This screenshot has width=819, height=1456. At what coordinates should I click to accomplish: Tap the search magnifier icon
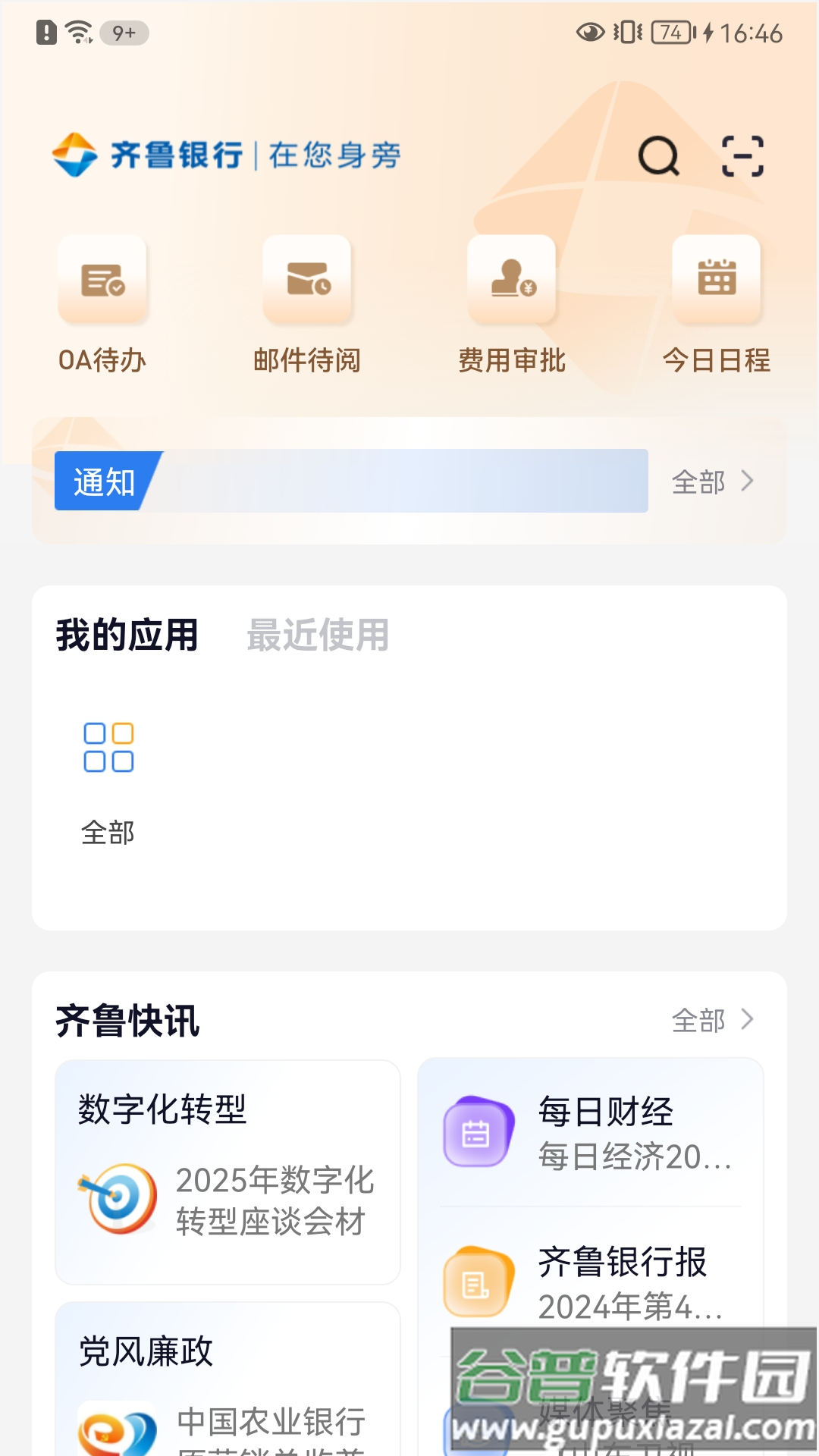(658, 155)
